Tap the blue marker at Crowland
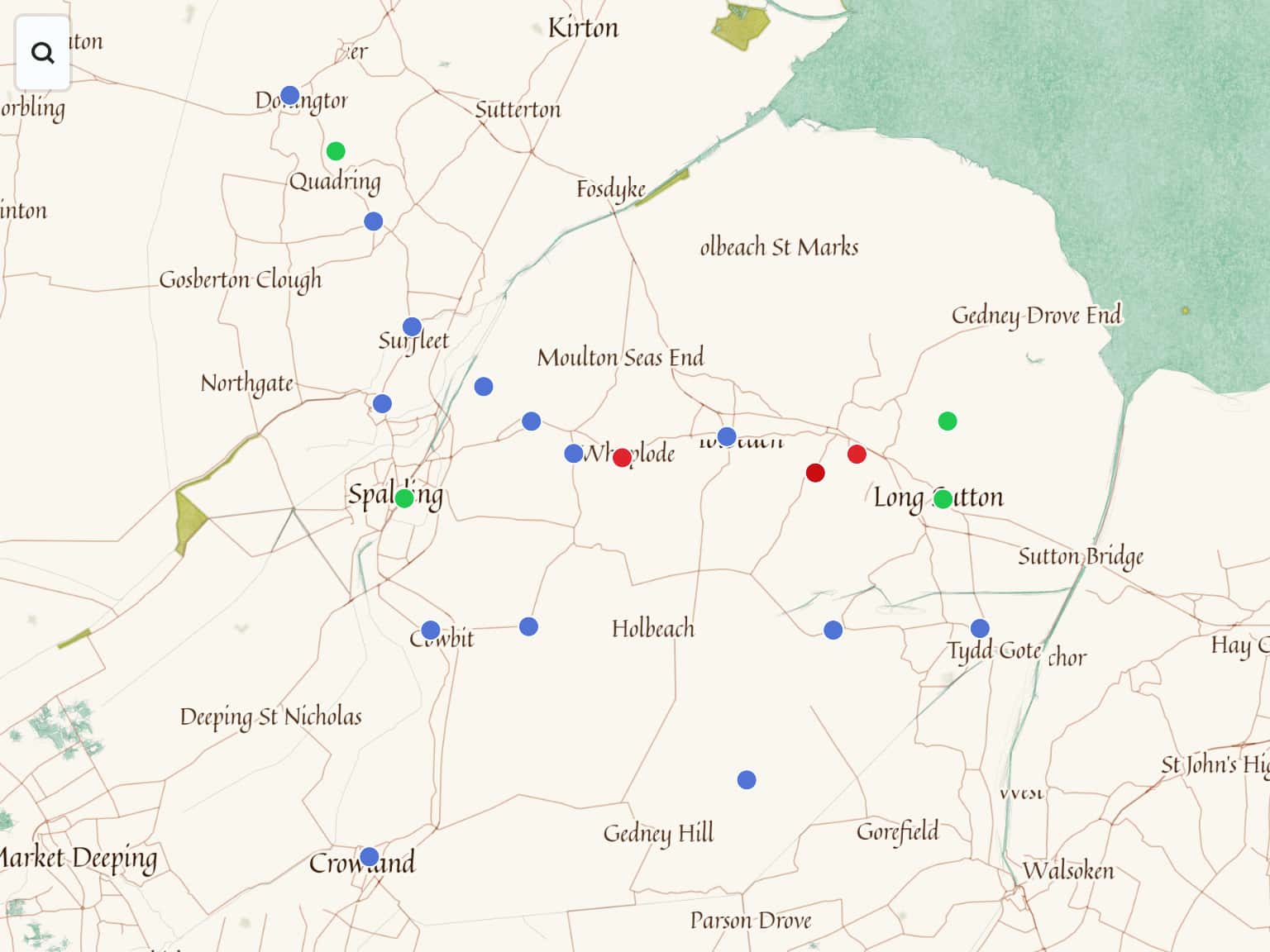This screenshot has width=1270, height=952. pyautogui.click(x=370, y=856)
